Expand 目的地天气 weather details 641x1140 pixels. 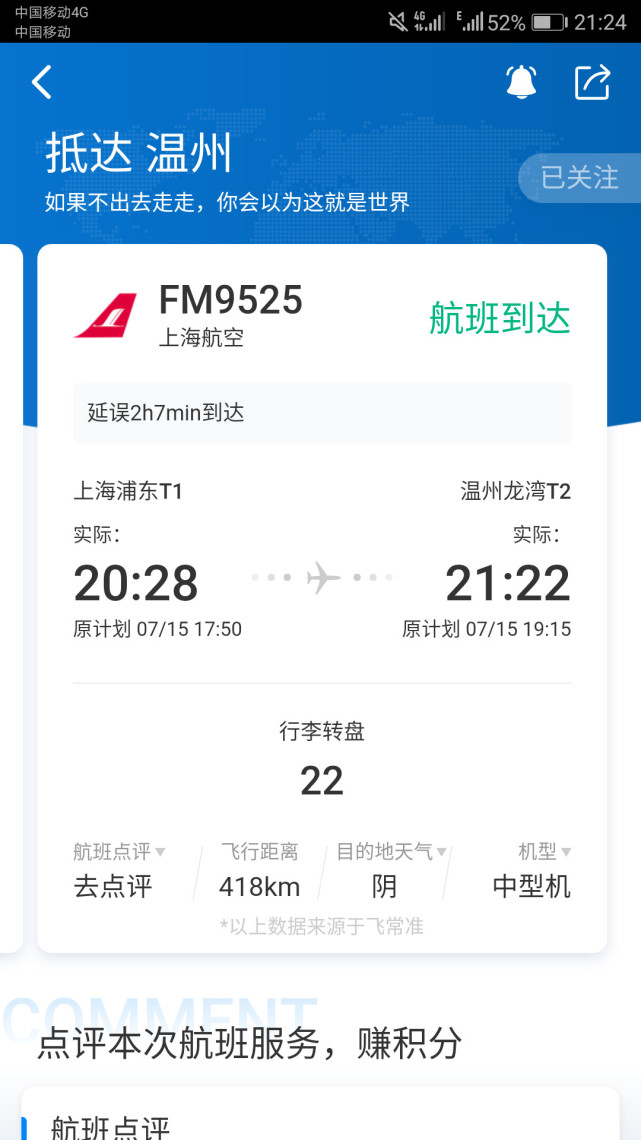(x=391, y=851)
